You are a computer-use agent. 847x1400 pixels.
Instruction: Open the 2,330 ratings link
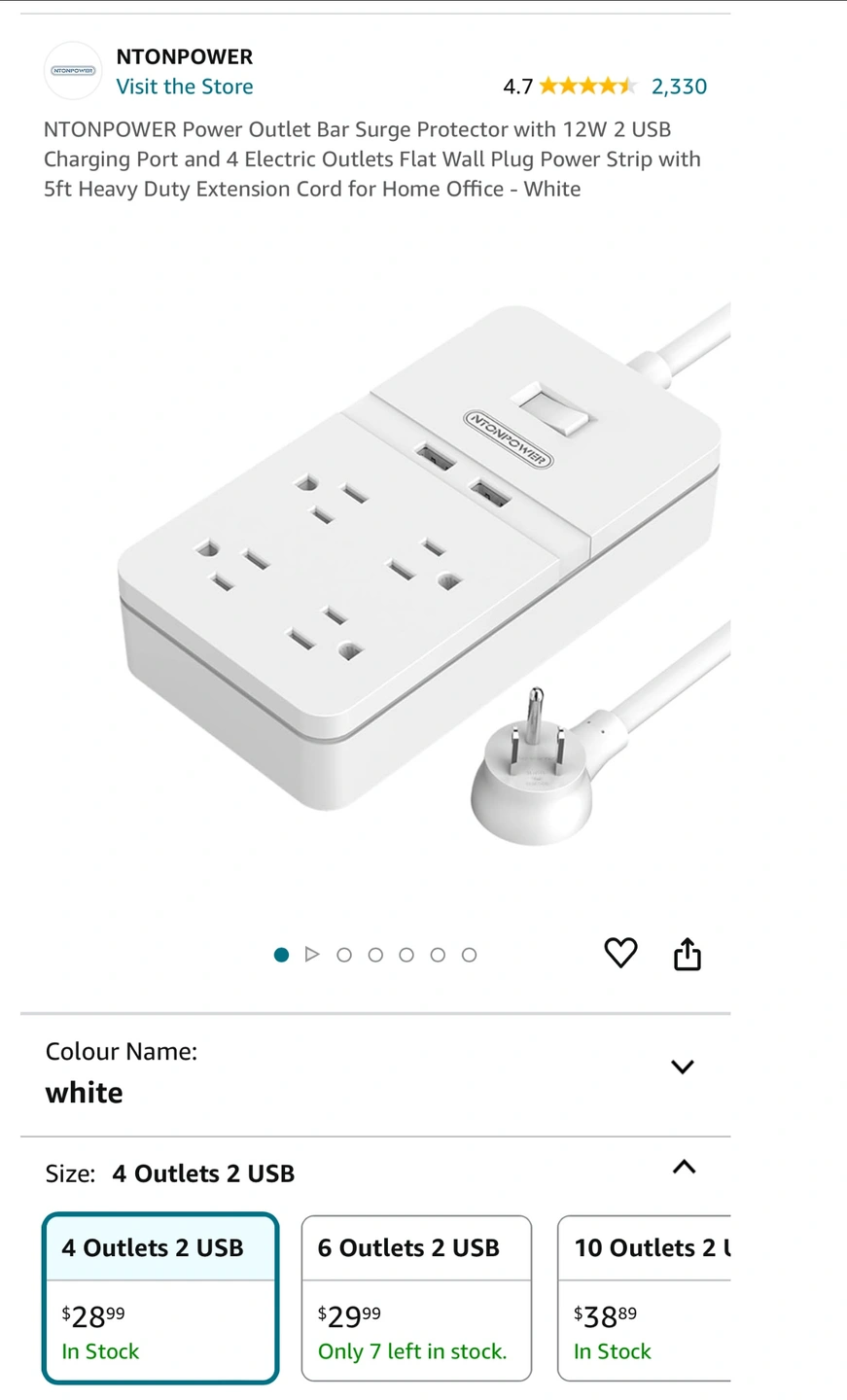tap(679, 87)
